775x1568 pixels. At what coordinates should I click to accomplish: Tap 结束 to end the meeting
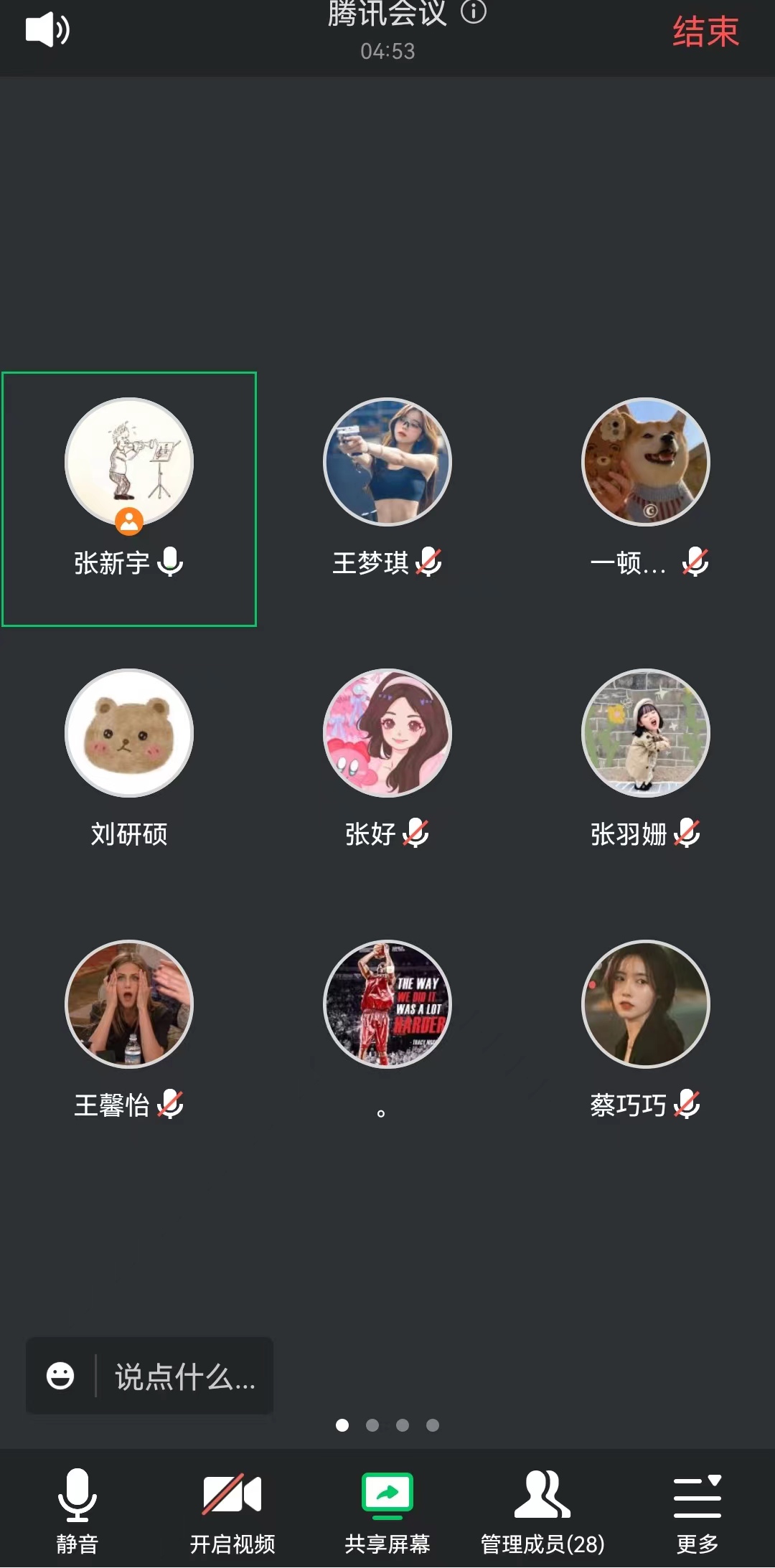pyautogui.click(x=705, y=32)
